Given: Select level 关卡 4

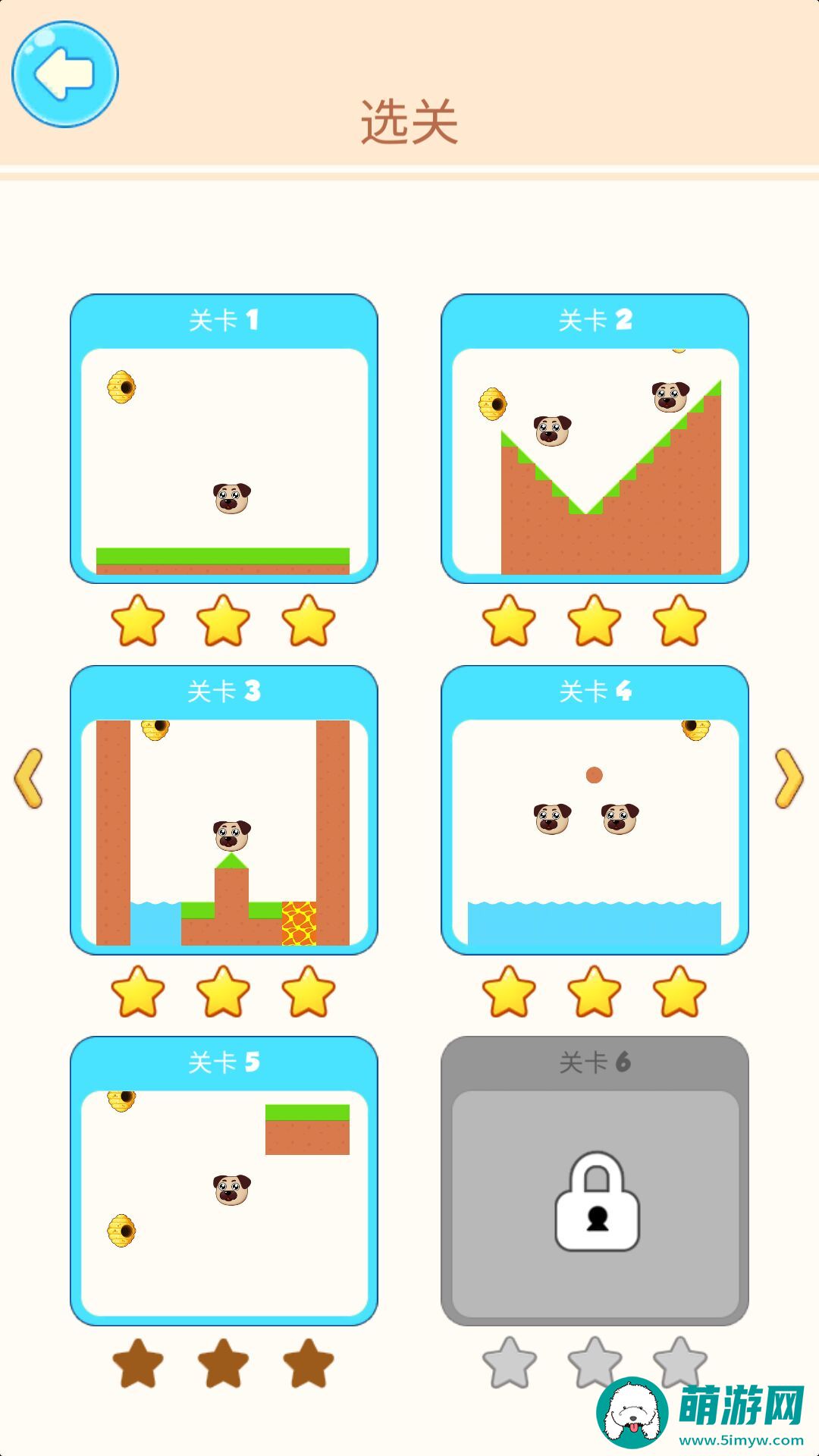Looking at the screenshot, I should [595, 810].
